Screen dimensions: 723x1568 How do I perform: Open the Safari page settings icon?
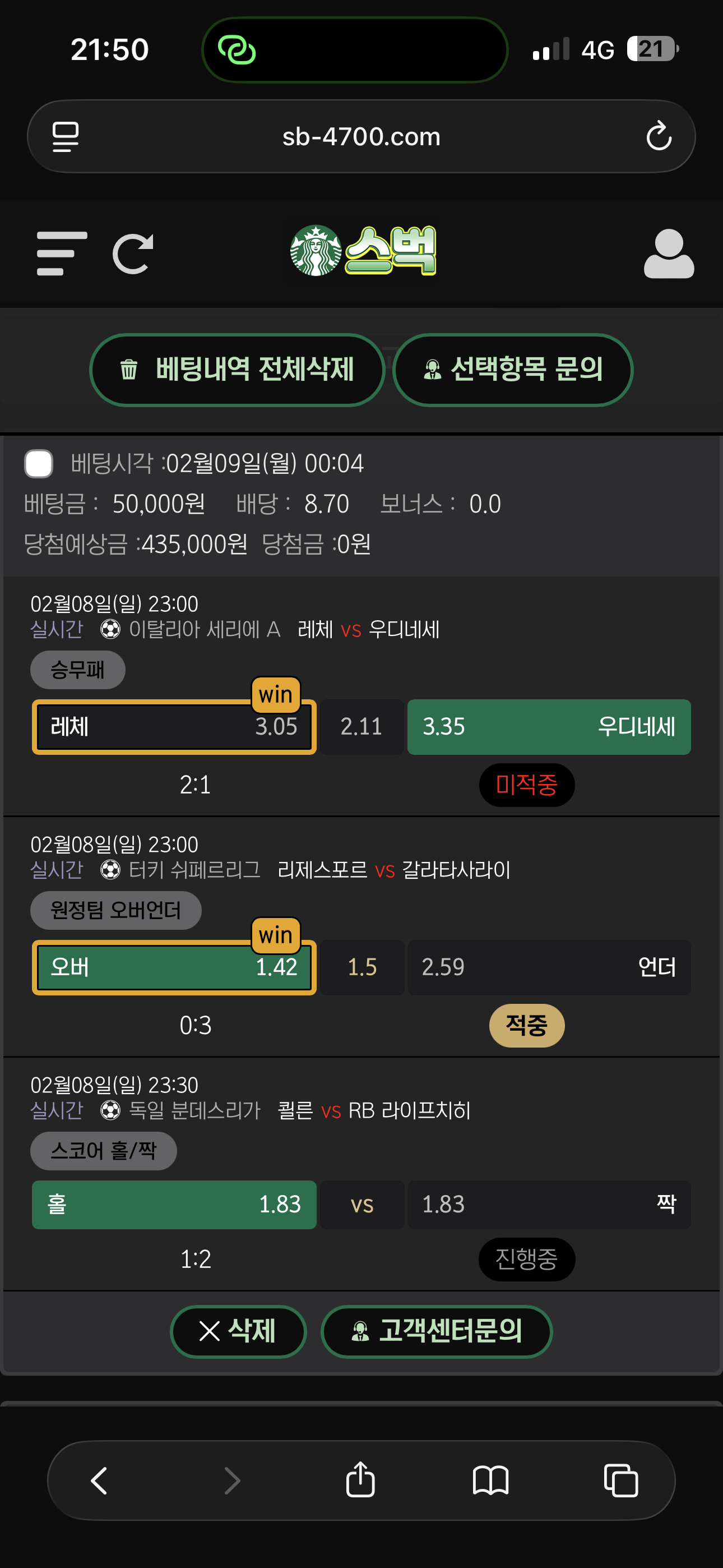[66, 136]
